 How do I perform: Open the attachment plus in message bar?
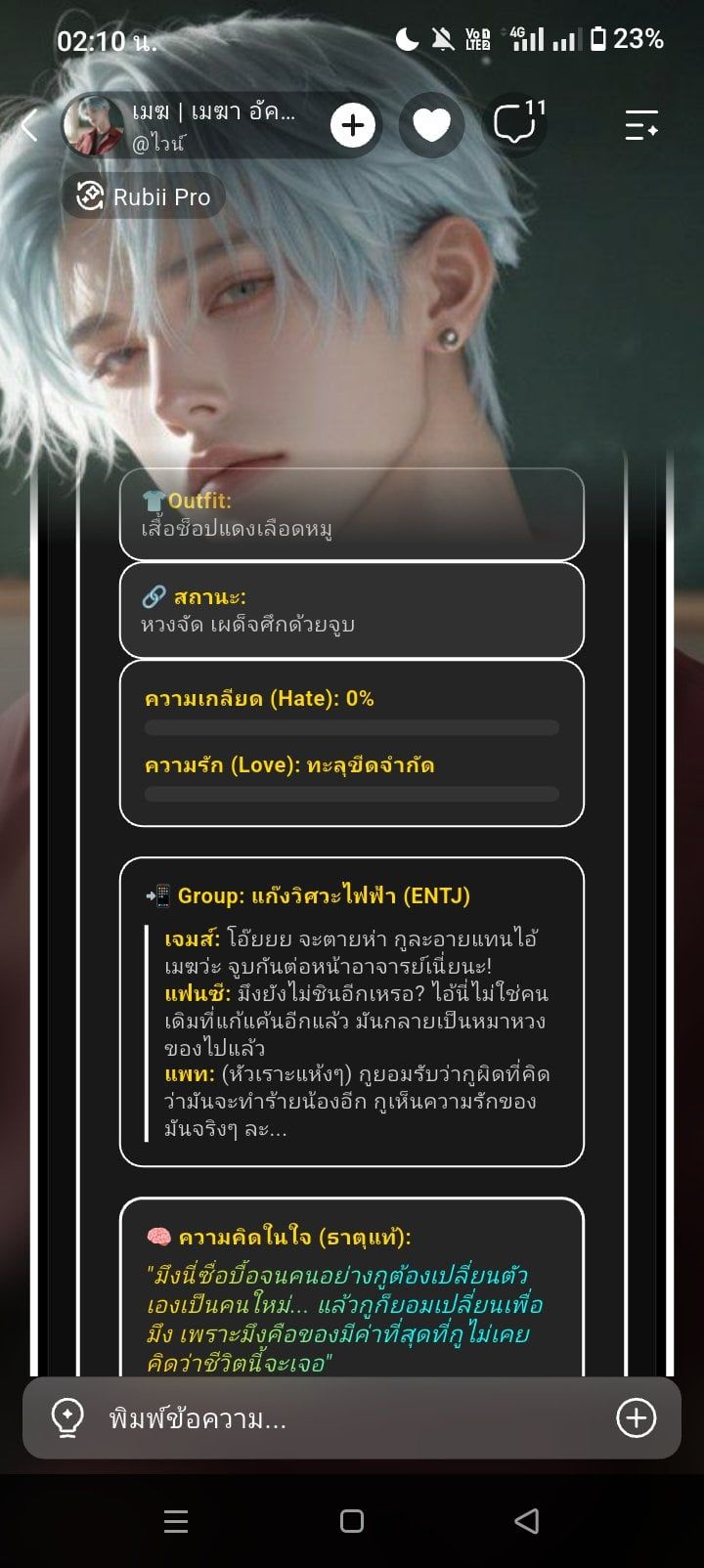pos(636,1417)
